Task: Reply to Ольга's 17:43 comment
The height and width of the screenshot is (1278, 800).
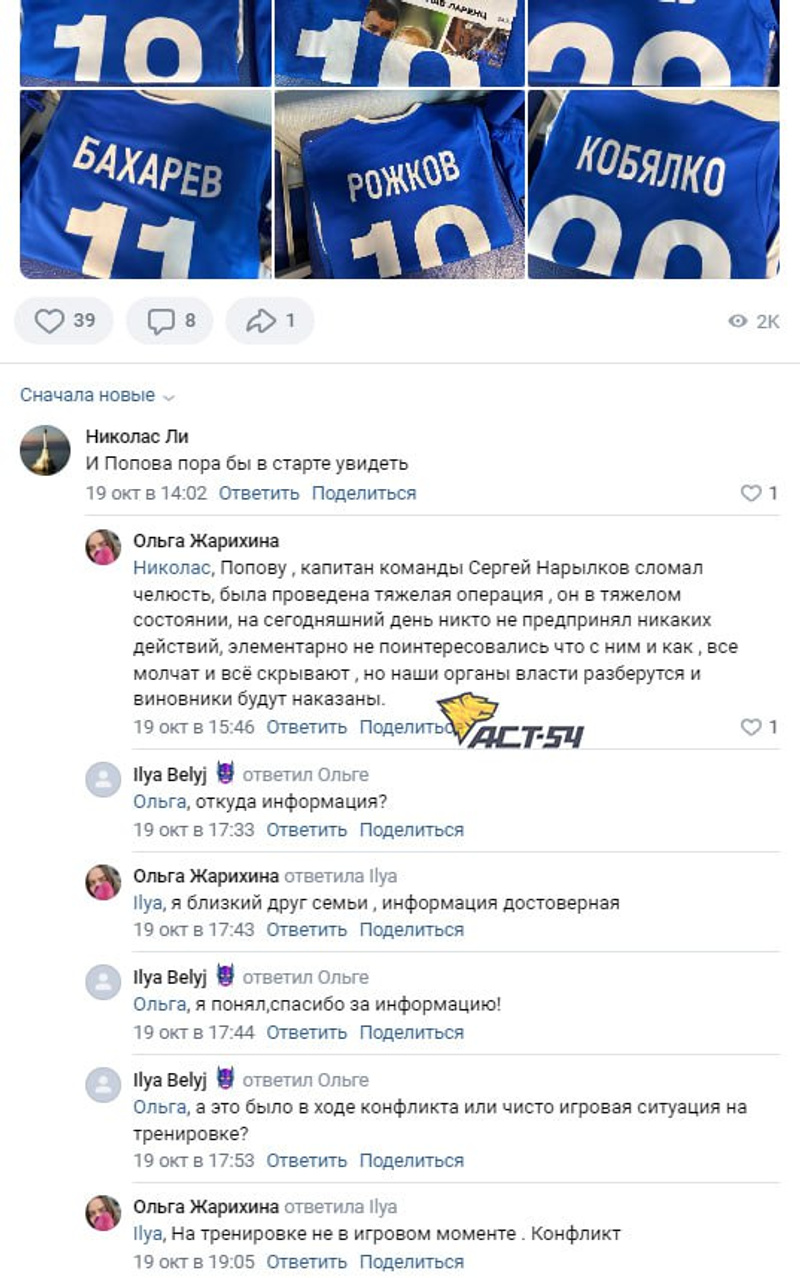Action: [306, 929]
